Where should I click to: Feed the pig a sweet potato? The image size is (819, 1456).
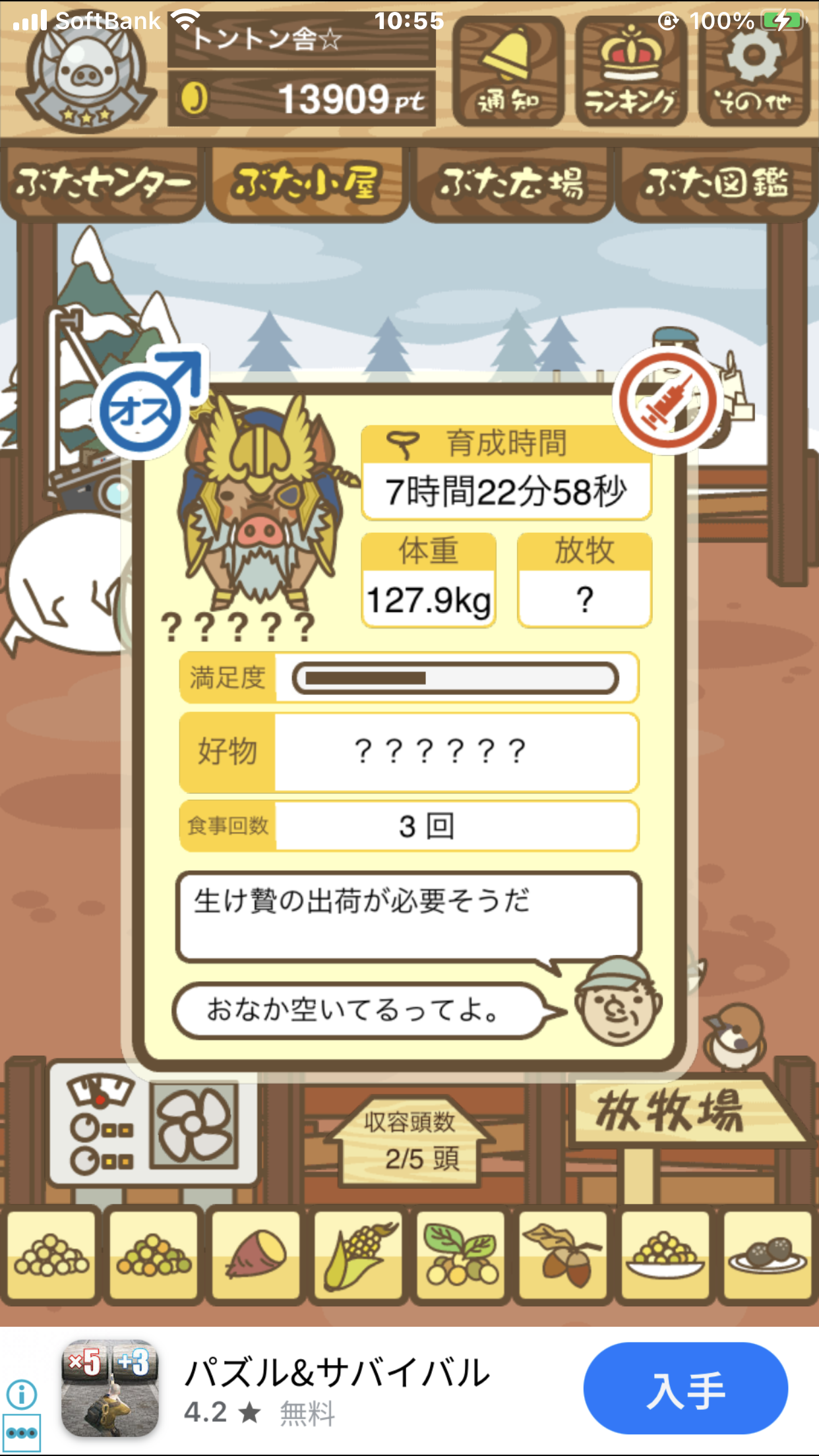[256, 1256]
